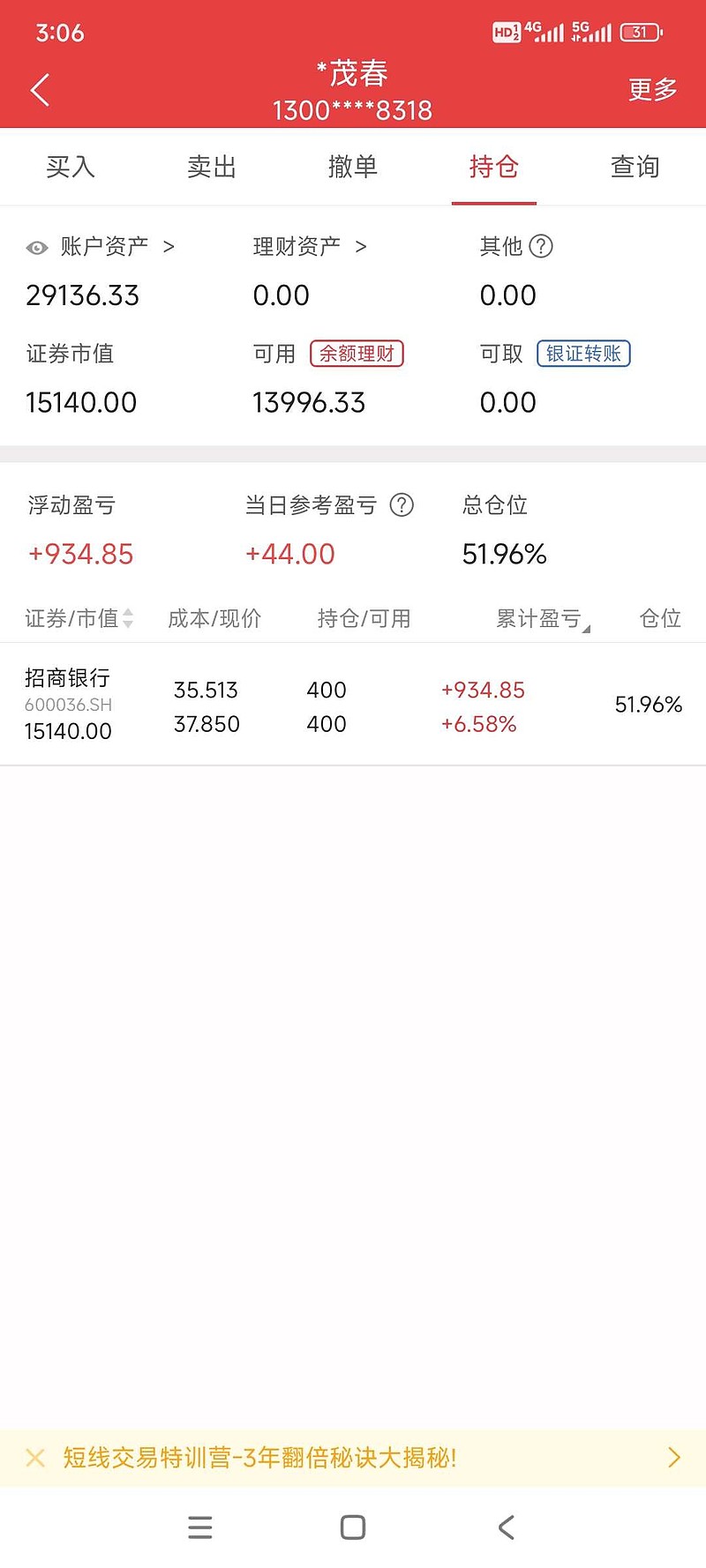Tap the home button in navigation bar
The height and width of the screenshot is (1568, 706).
(x=353, y=1527)
